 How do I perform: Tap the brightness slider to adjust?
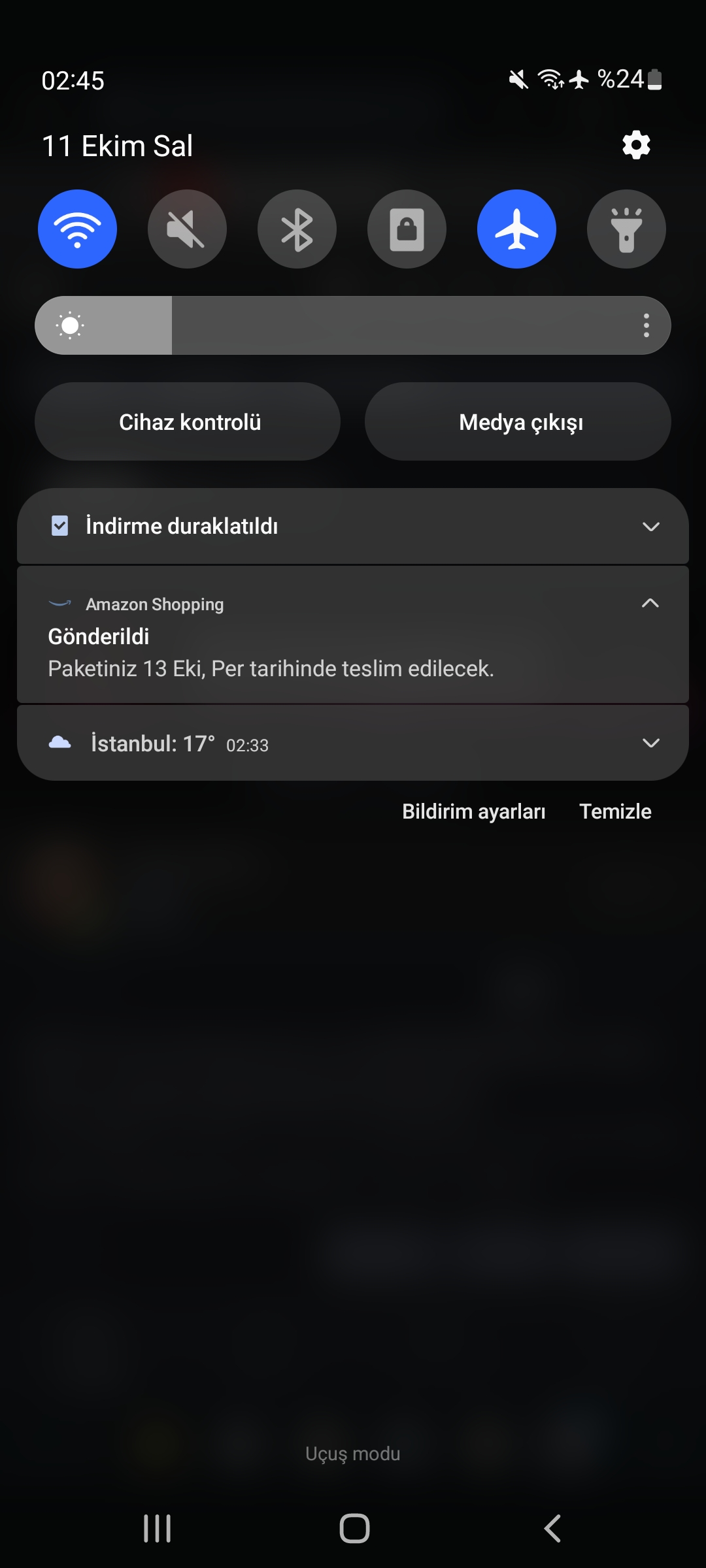click(x=353, y=325)
